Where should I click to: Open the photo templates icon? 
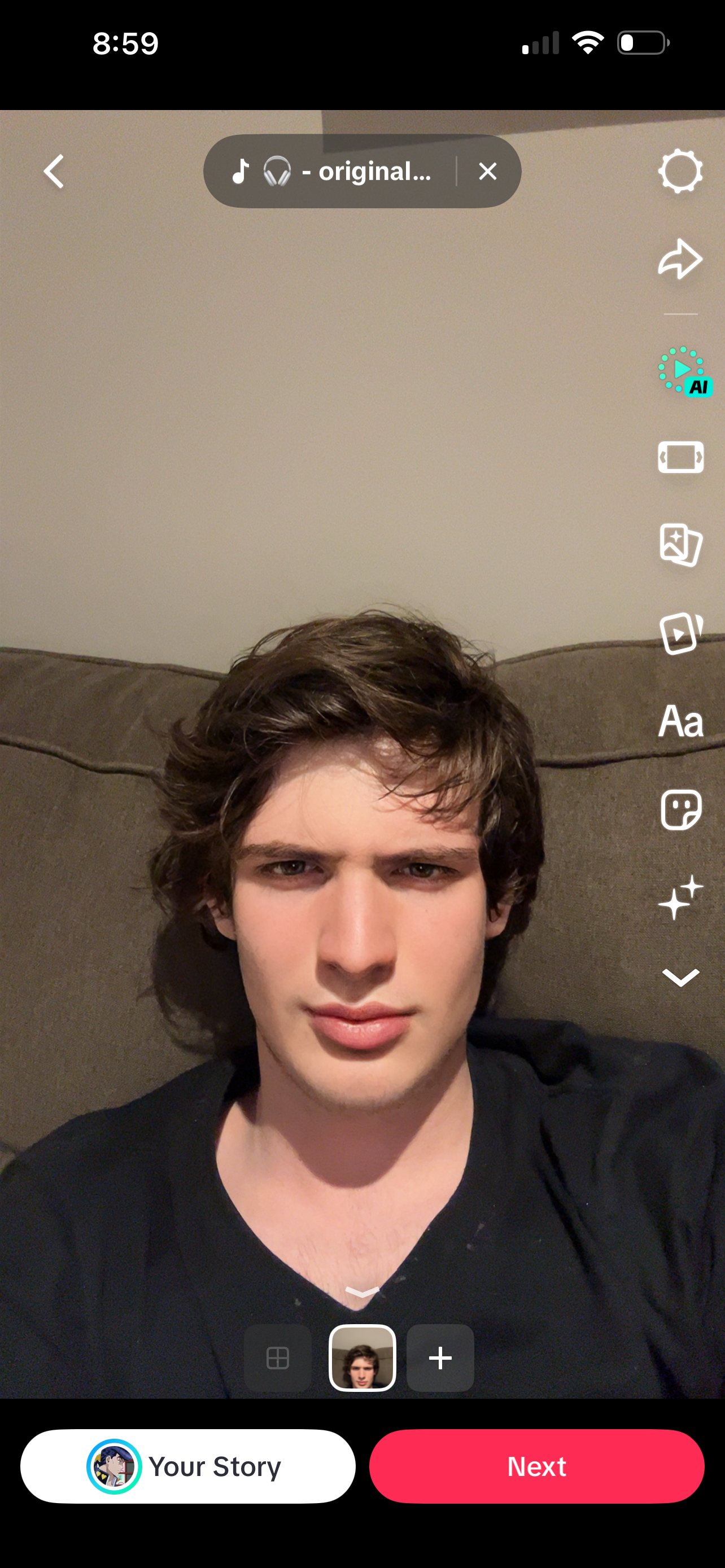click(x=680, y=545)
